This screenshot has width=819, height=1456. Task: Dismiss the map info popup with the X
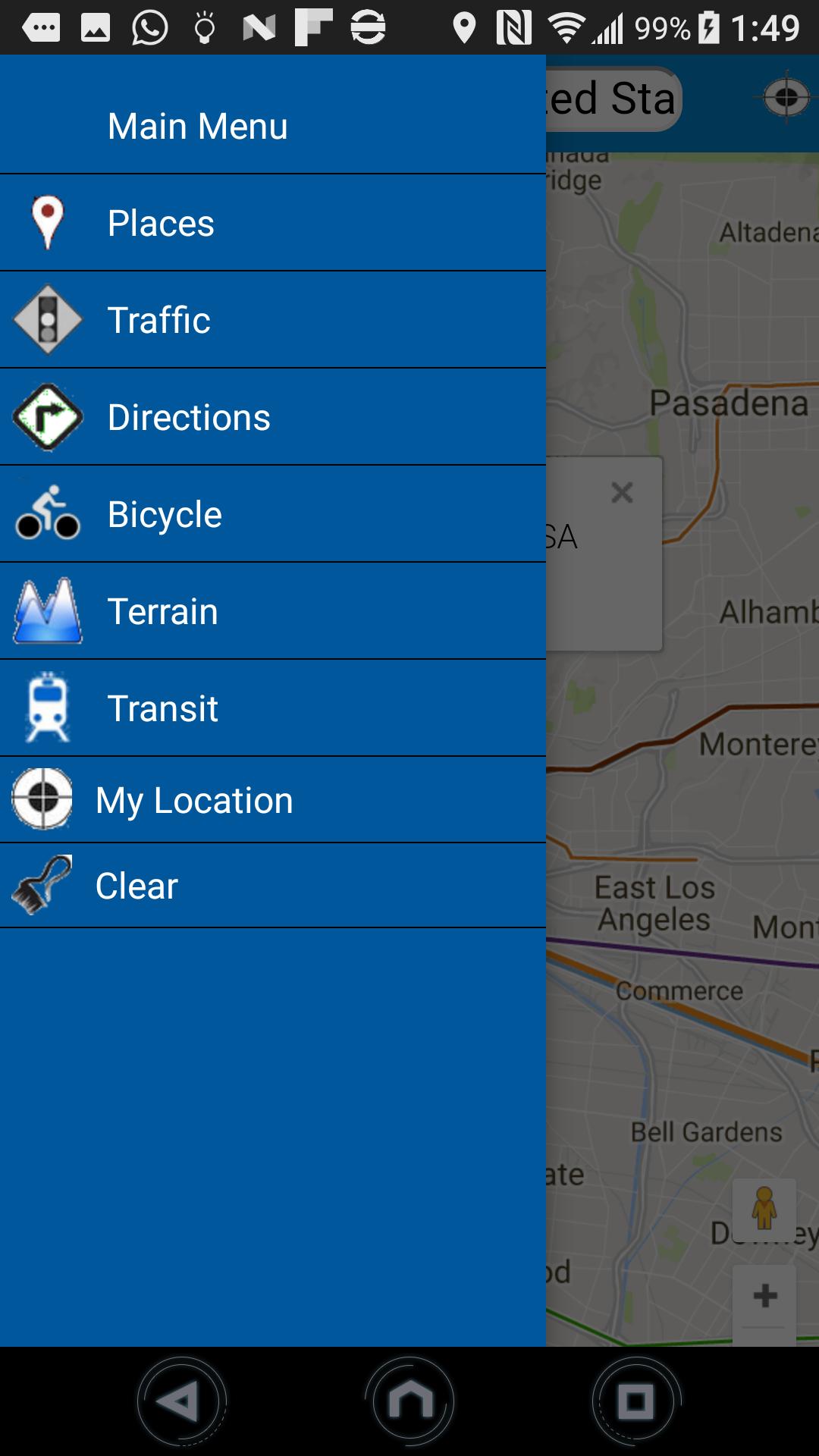point(622,493)
